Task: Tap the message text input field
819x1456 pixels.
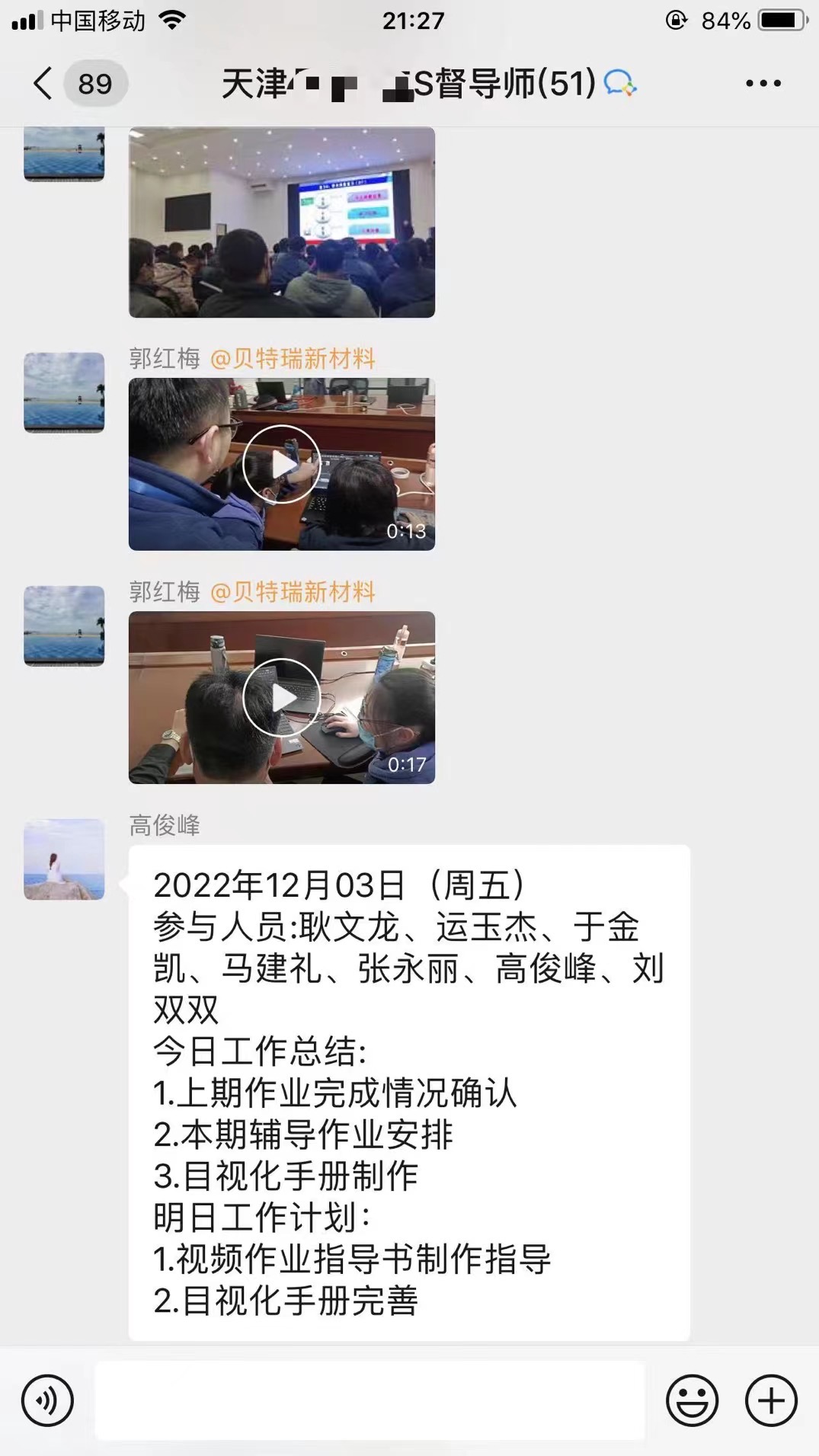Action: [x=370, y=1400]
